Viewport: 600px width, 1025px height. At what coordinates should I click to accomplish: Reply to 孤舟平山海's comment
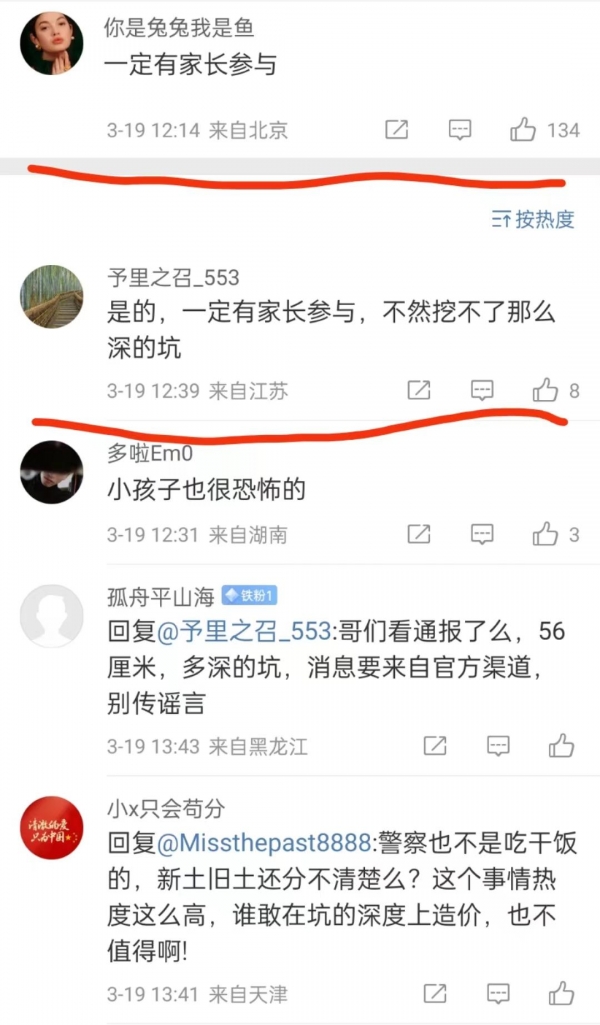coord(498,746)
